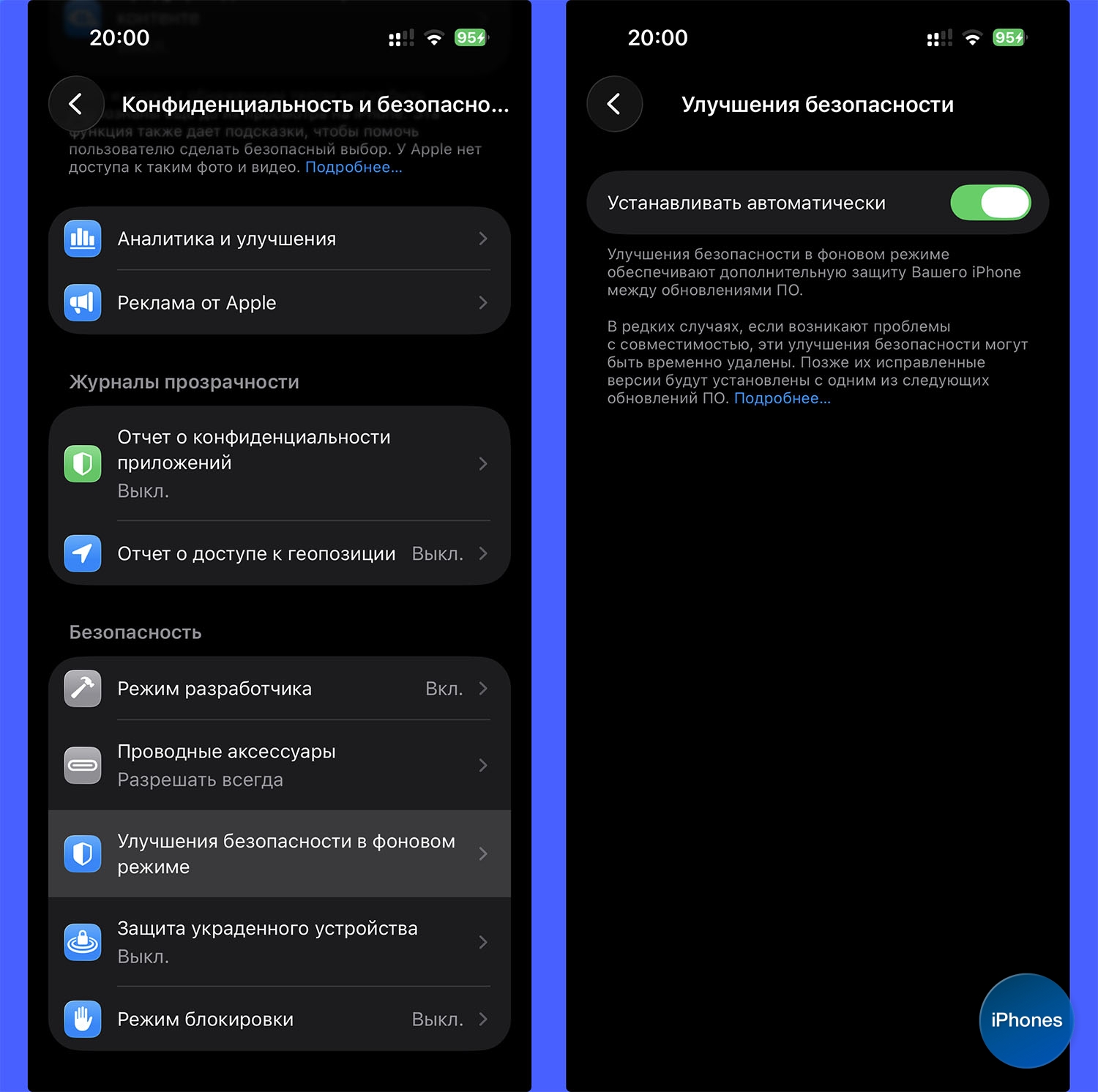The image size is (1098, 1092).
Task: Open Защита украденного устройства
Action: coord(278,942)
